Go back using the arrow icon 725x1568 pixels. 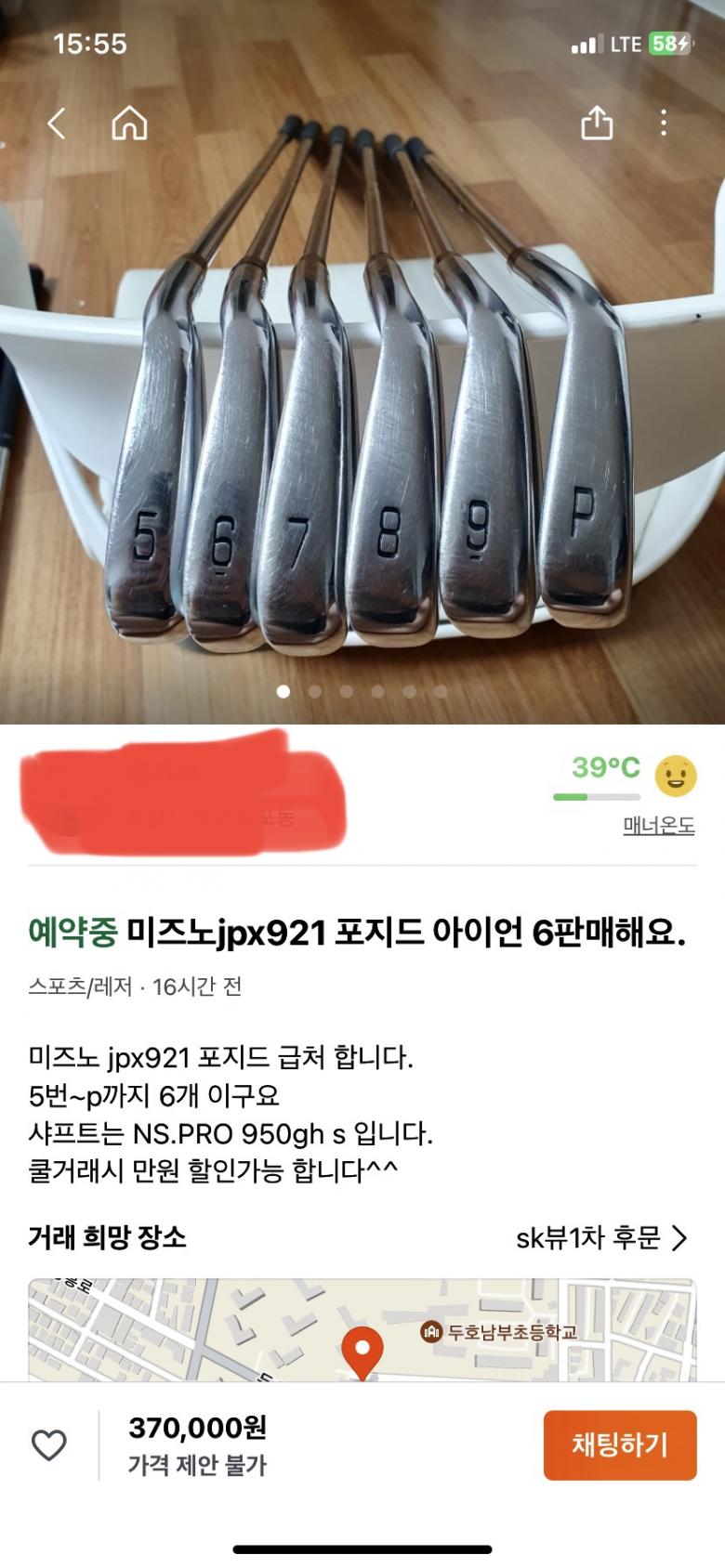pos(57,123)
